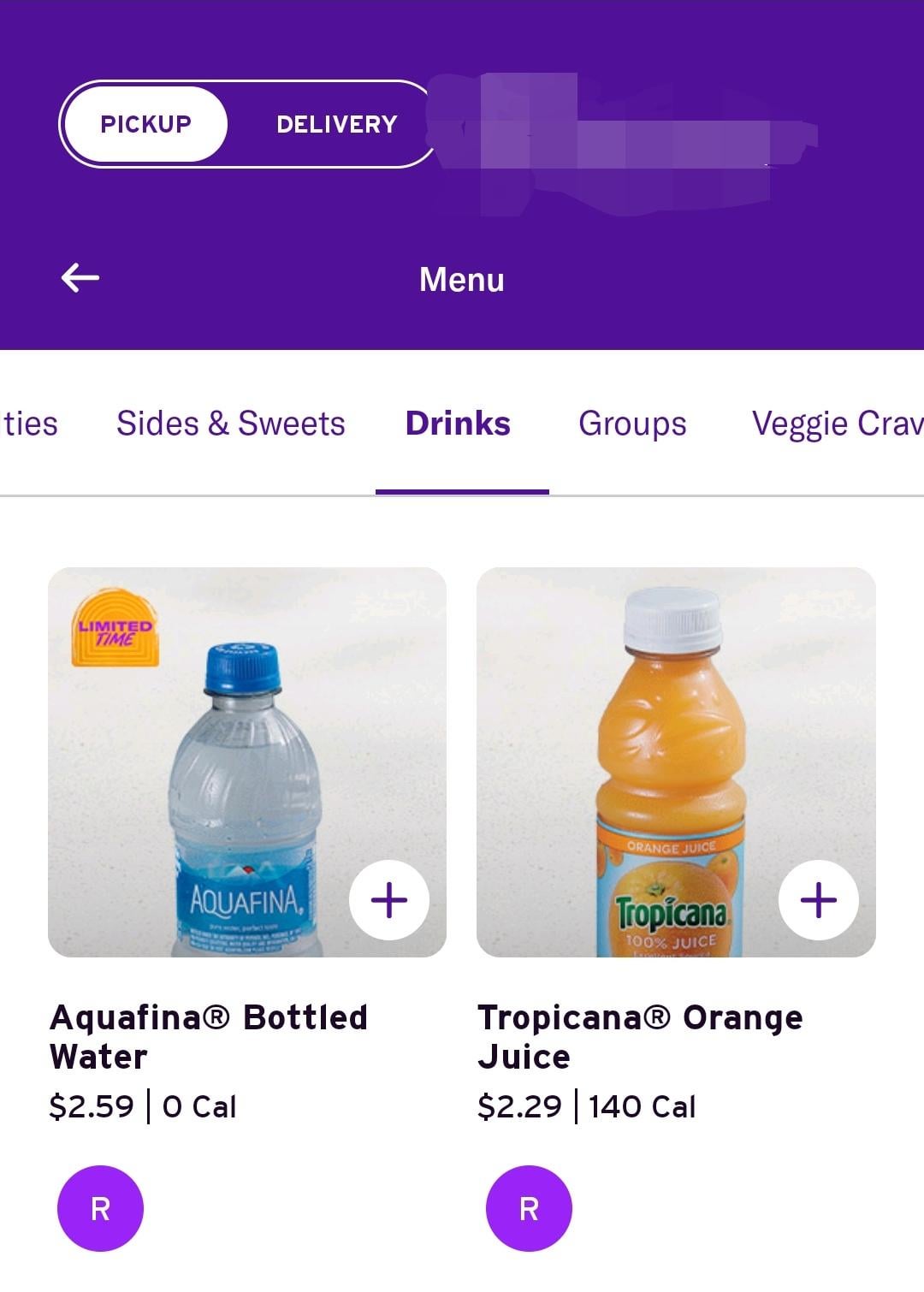The width and height of the screenshot is (924, 1292).
Task: Add Tropicana Orange Juice to order
Action: [818, 900]
